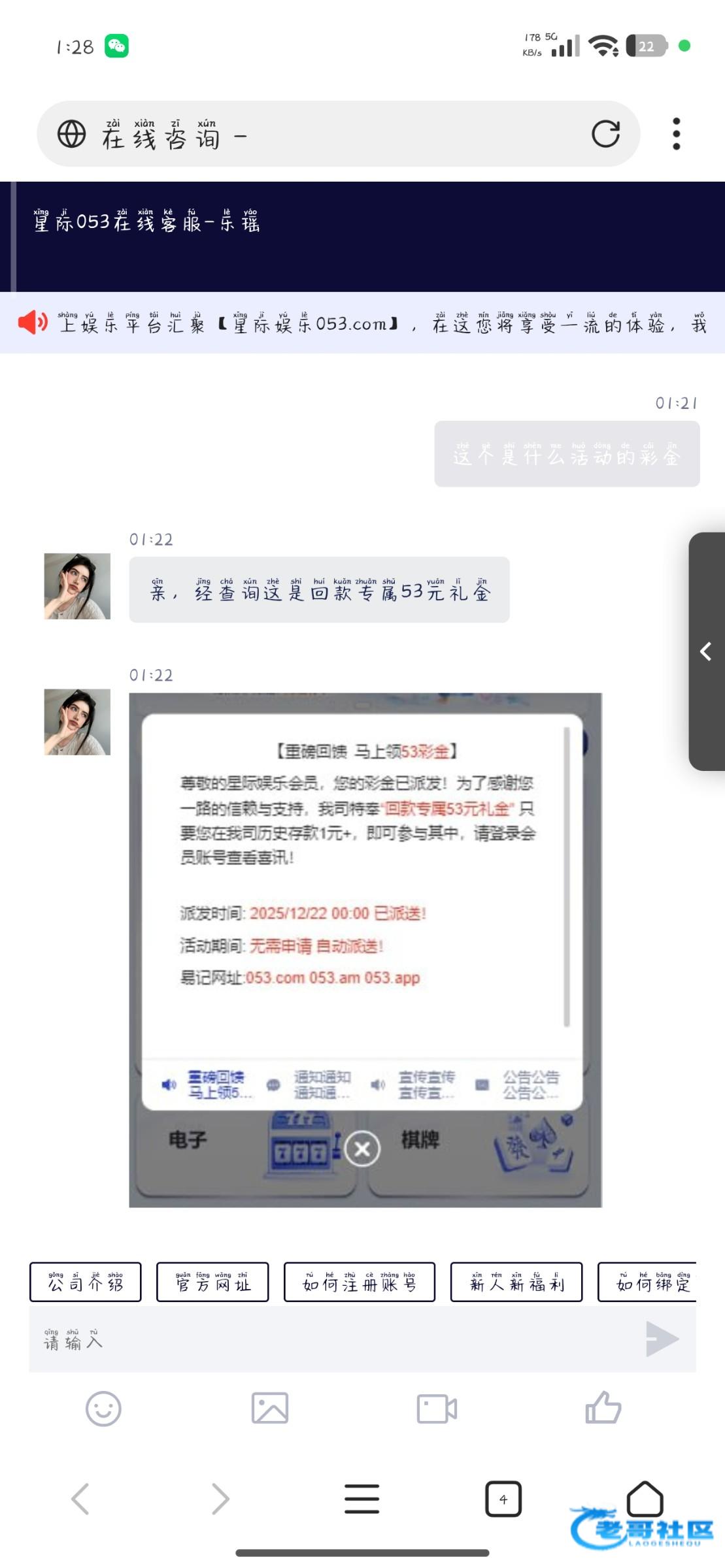Screen dimensions: 725x1568
Task: Go to the browser home page
Action: [645, 1498]
